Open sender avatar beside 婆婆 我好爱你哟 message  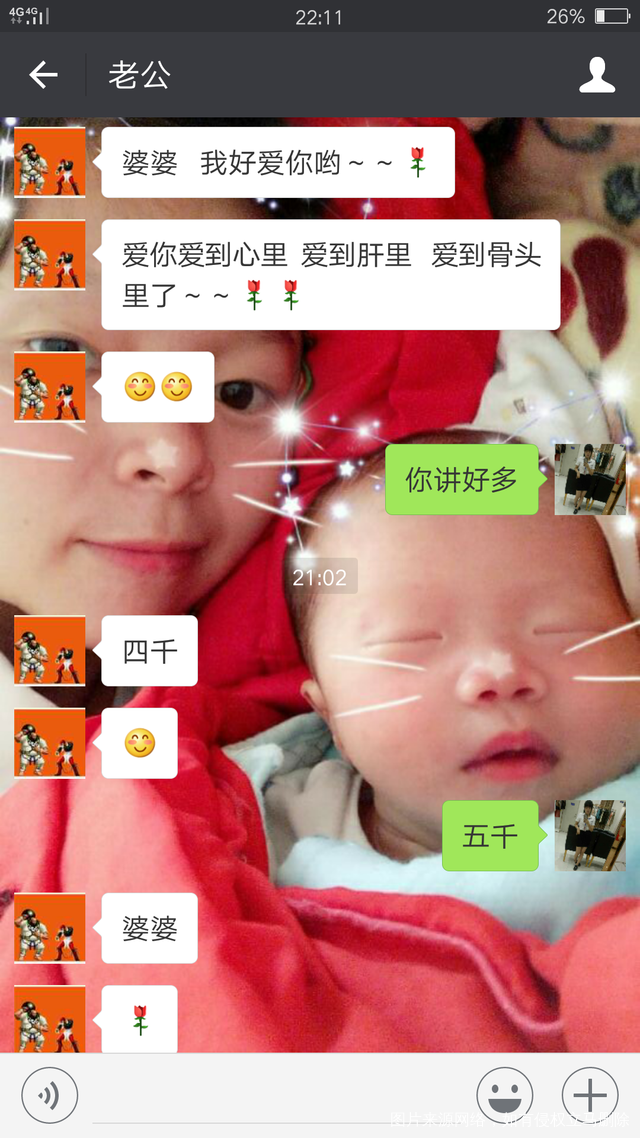click(x=50, y=162)
